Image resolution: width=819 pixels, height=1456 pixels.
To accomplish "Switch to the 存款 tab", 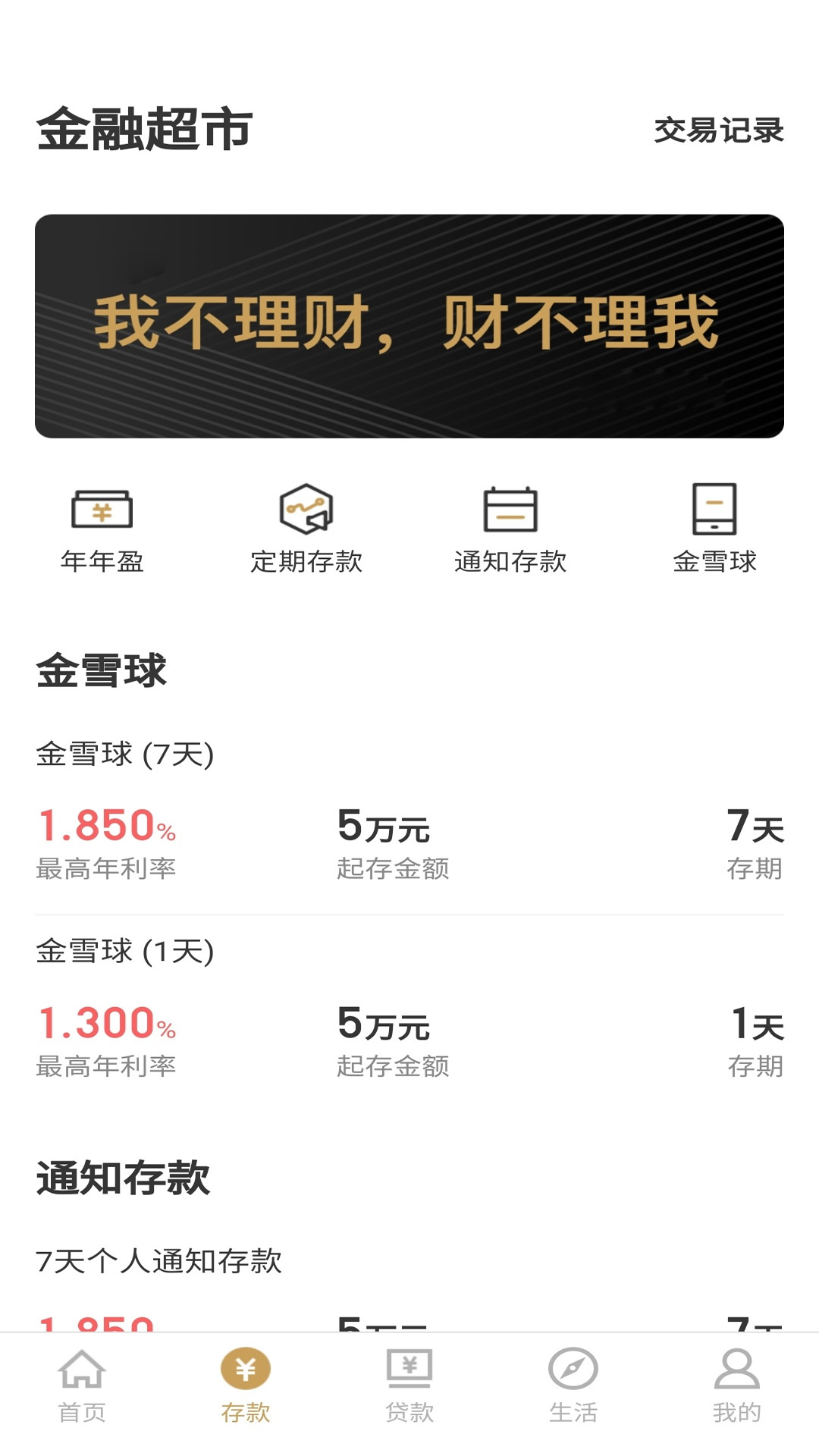I will [245, 1407].
